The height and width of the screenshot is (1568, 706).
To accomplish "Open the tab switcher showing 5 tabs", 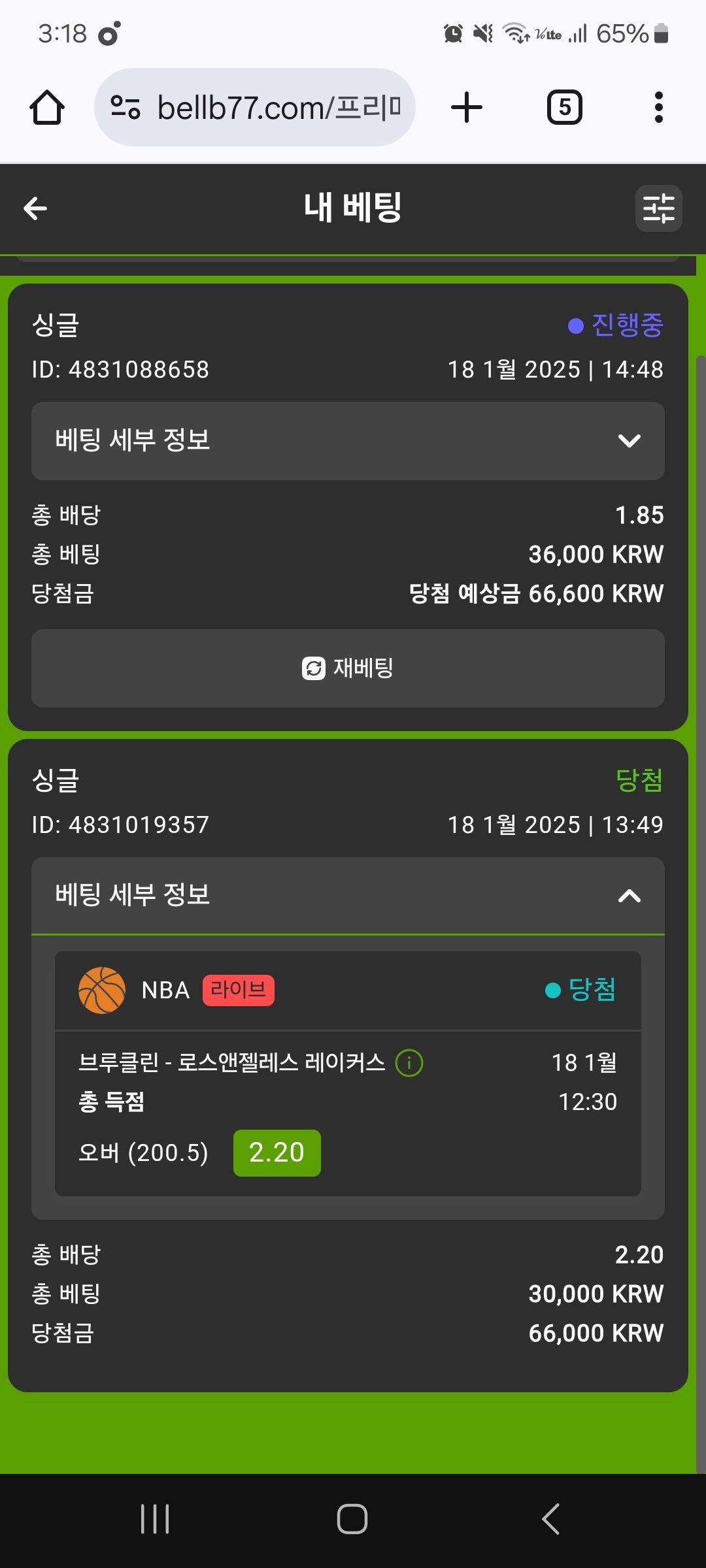I will click(x=564, y=108).
